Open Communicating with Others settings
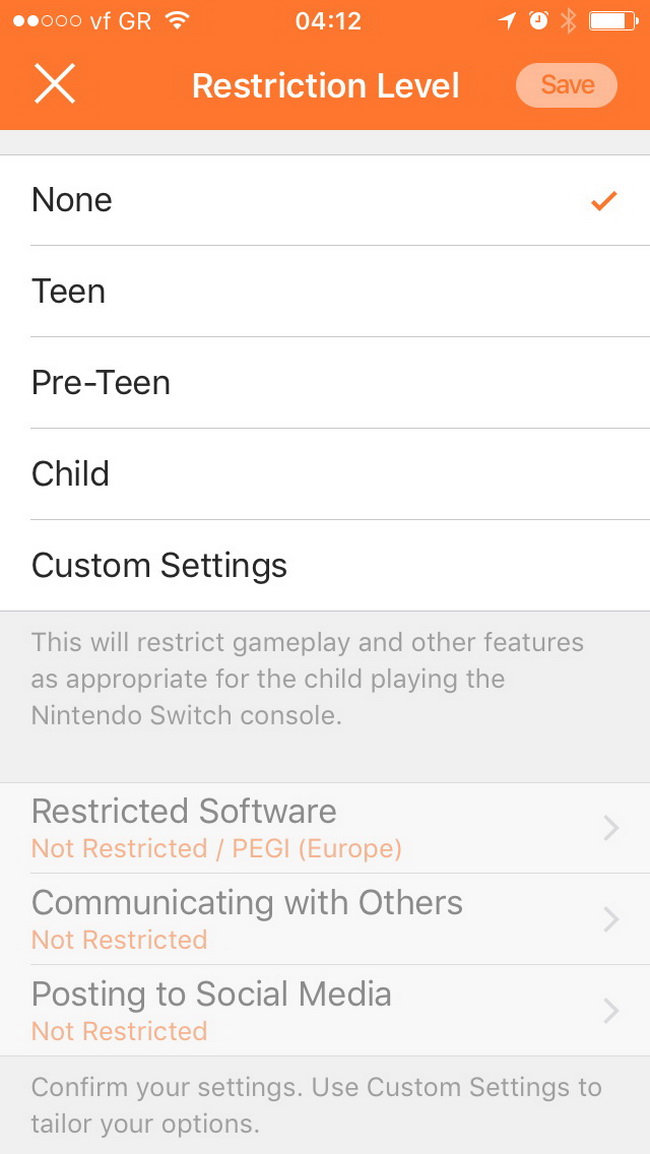Viewport: 650px width, 1154px height. pyautogui.click(x=325, y=919)
